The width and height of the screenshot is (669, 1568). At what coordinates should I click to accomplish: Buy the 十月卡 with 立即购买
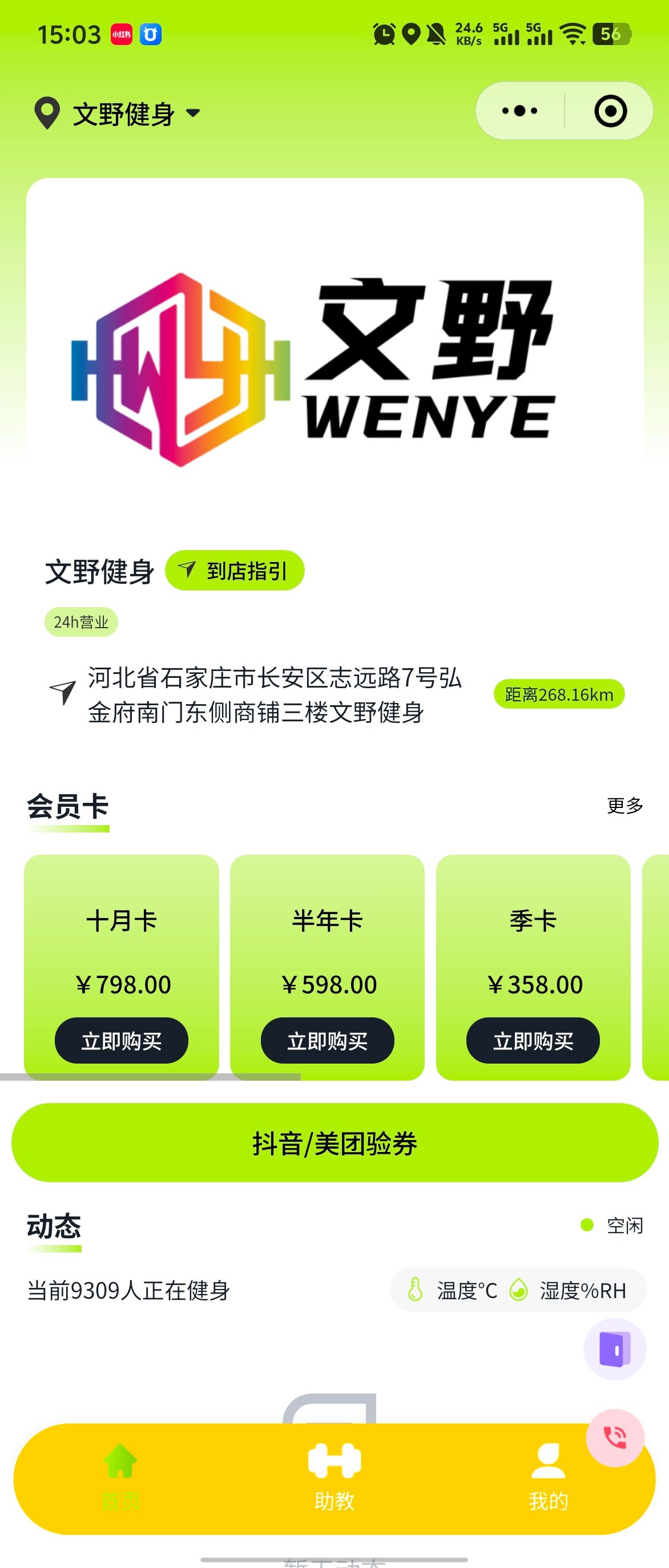(122, 1041)
